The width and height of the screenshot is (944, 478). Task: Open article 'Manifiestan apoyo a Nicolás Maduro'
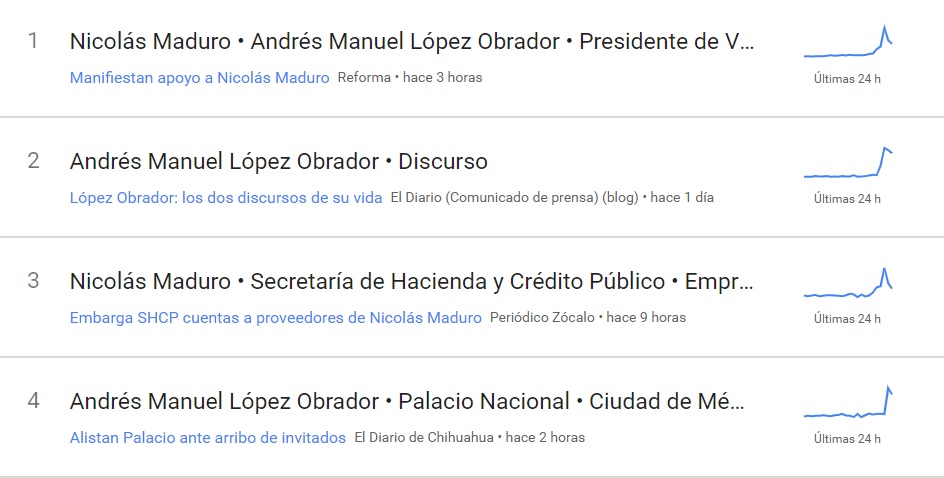point(200,78)
